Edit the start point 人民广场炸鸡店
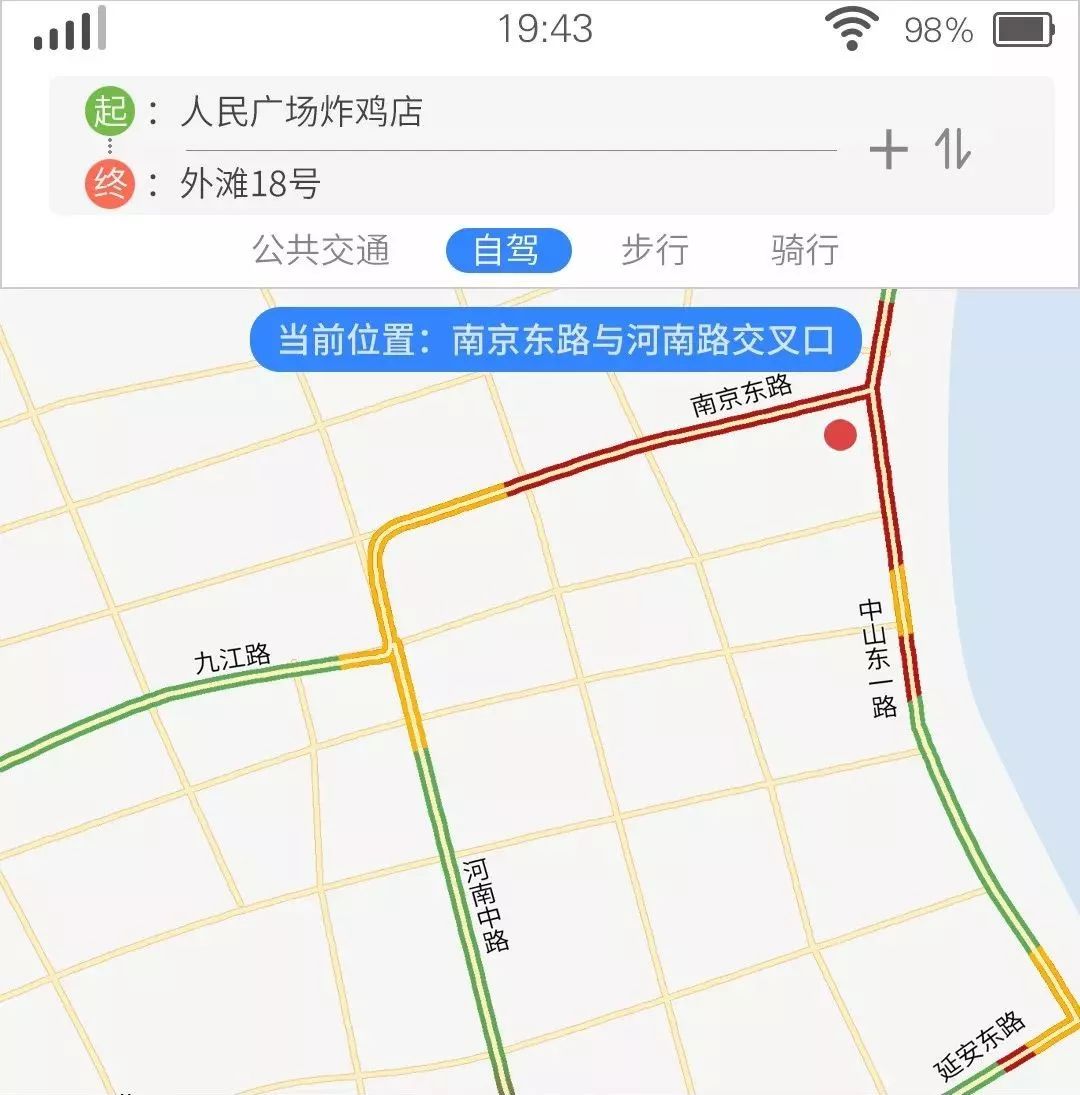Image resolution: width=1080 pixels, height=1095 pixels. (x=302, y=112)
